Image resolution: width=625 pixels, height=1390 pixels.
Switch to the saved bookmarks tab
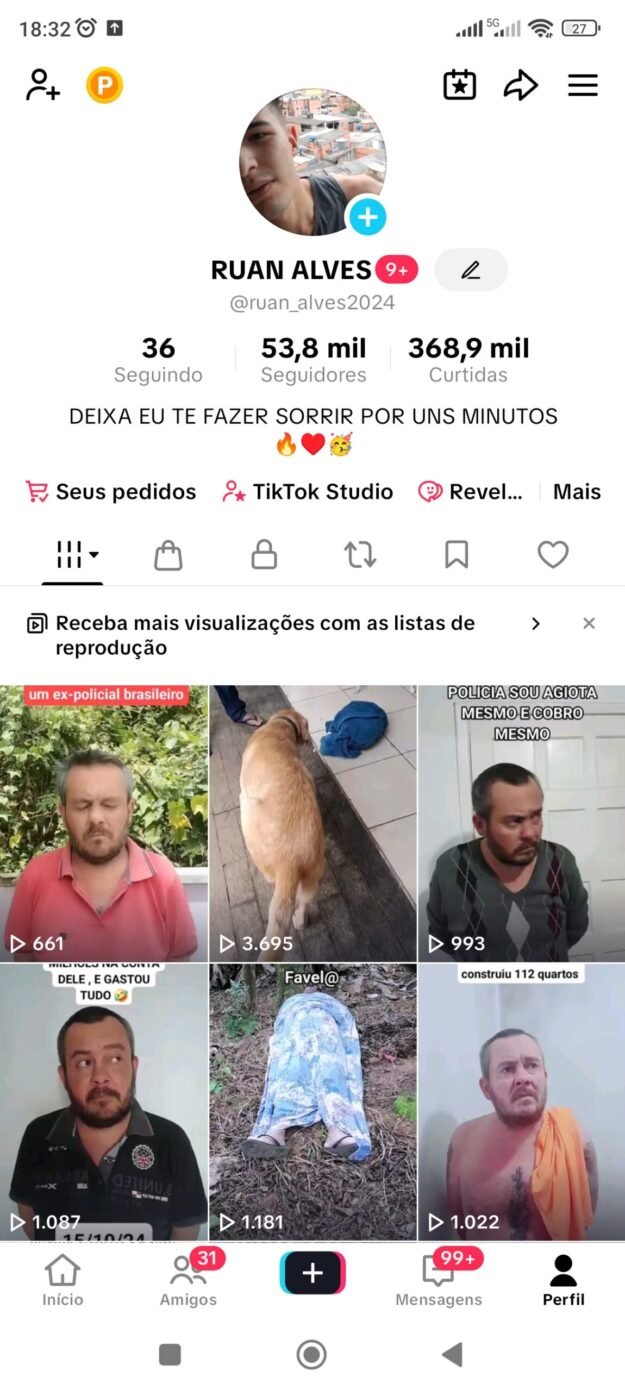coord(456,555)
